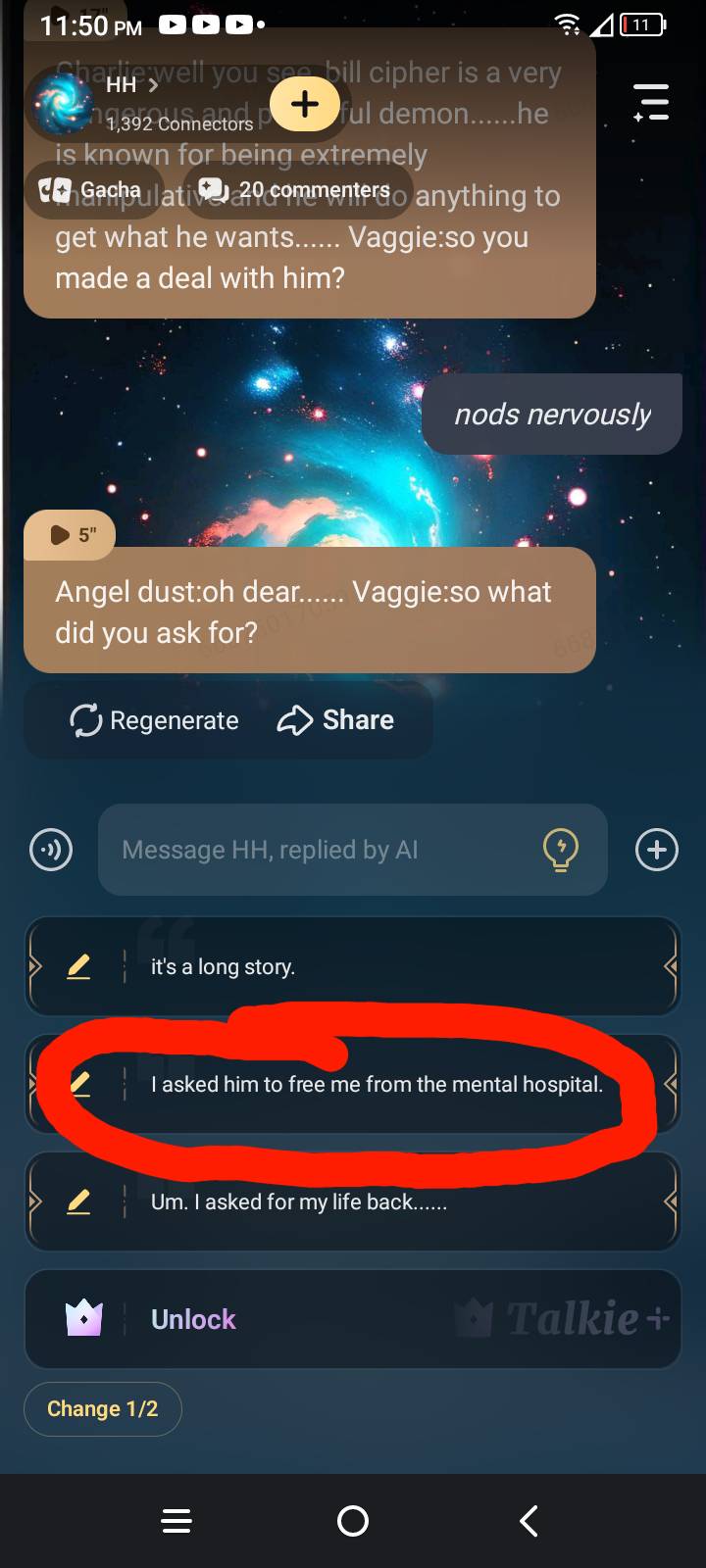The width and height of the screenshot is (706, 1568).
Task: View the 20 commenters
Action: pos(294,189)
